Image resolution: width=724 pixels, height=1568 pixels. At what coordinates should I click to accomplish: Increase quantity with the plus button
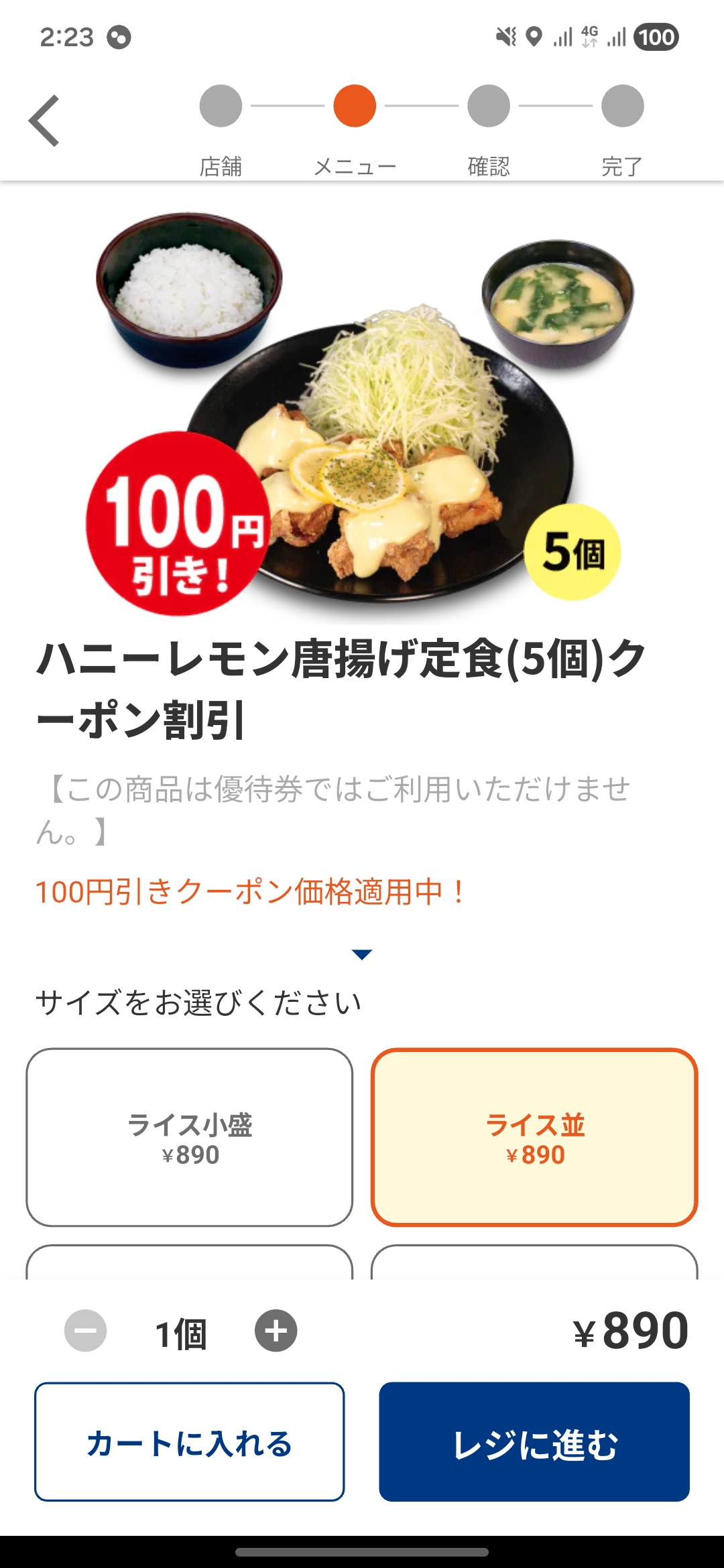(x=276, y=1331)
